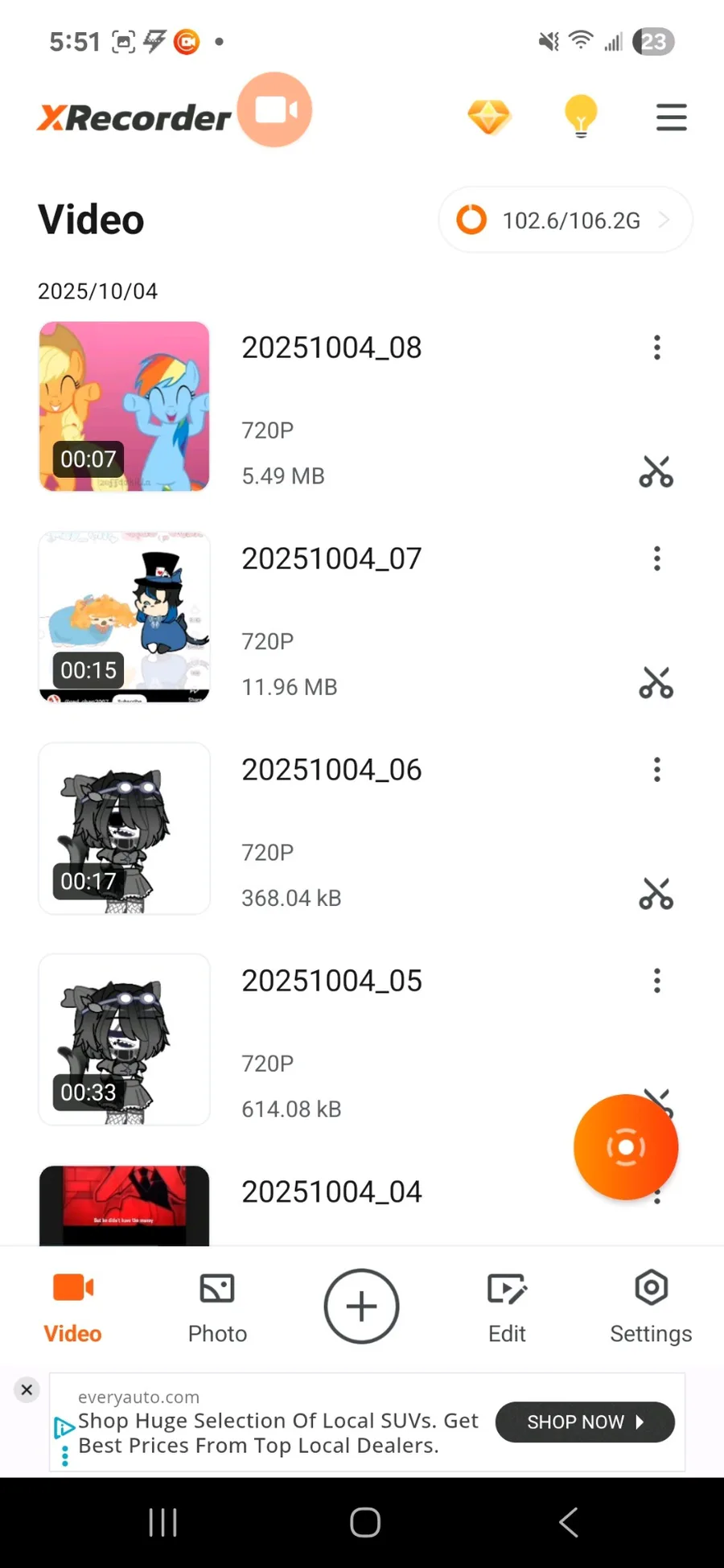The image size is (724, 1568).
Task: Open more options for 20251004_06
Action: coord(657,770)
